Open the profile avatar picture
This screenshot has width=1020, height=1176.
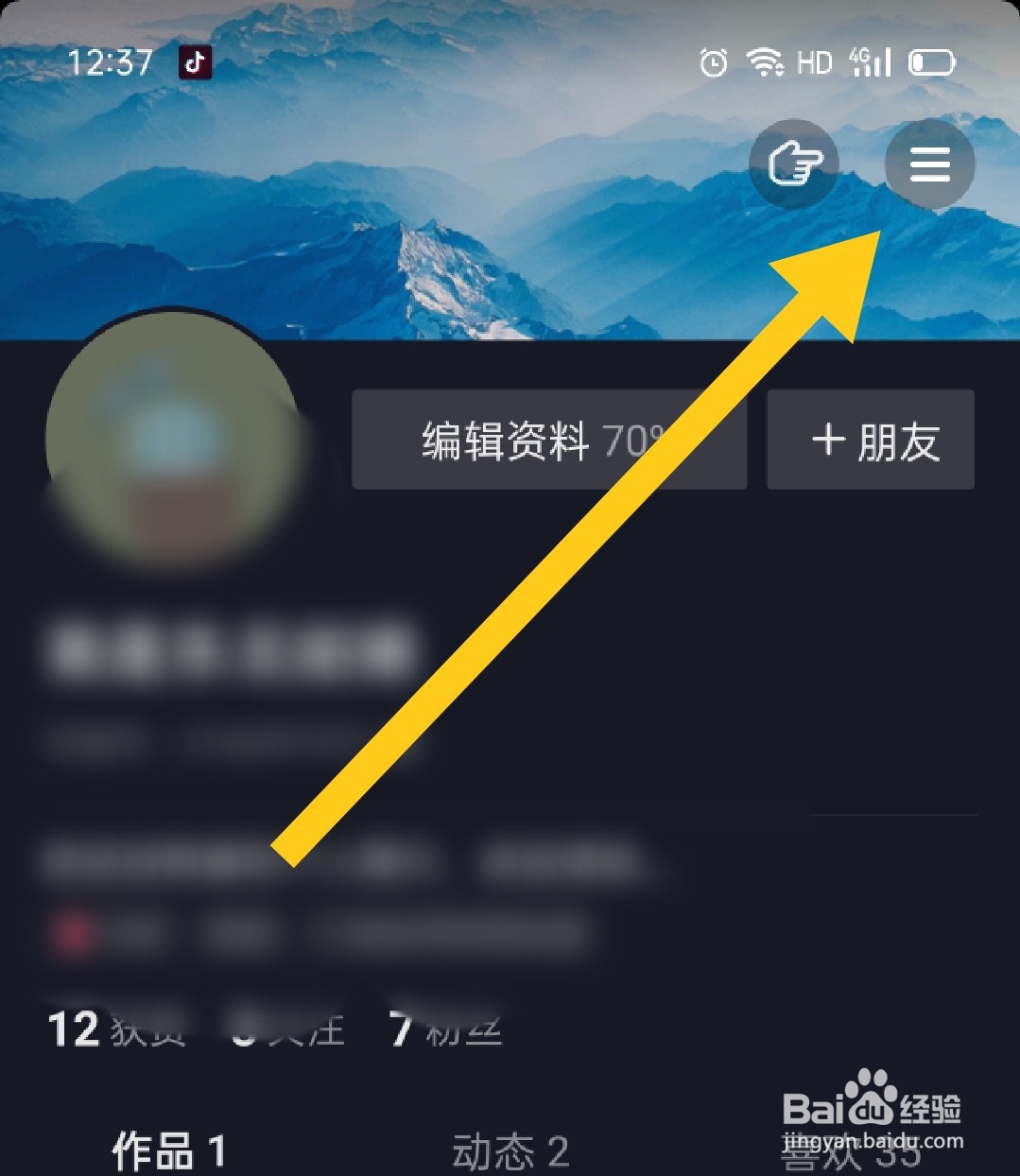pyautogui.click(x=172, y=435)
